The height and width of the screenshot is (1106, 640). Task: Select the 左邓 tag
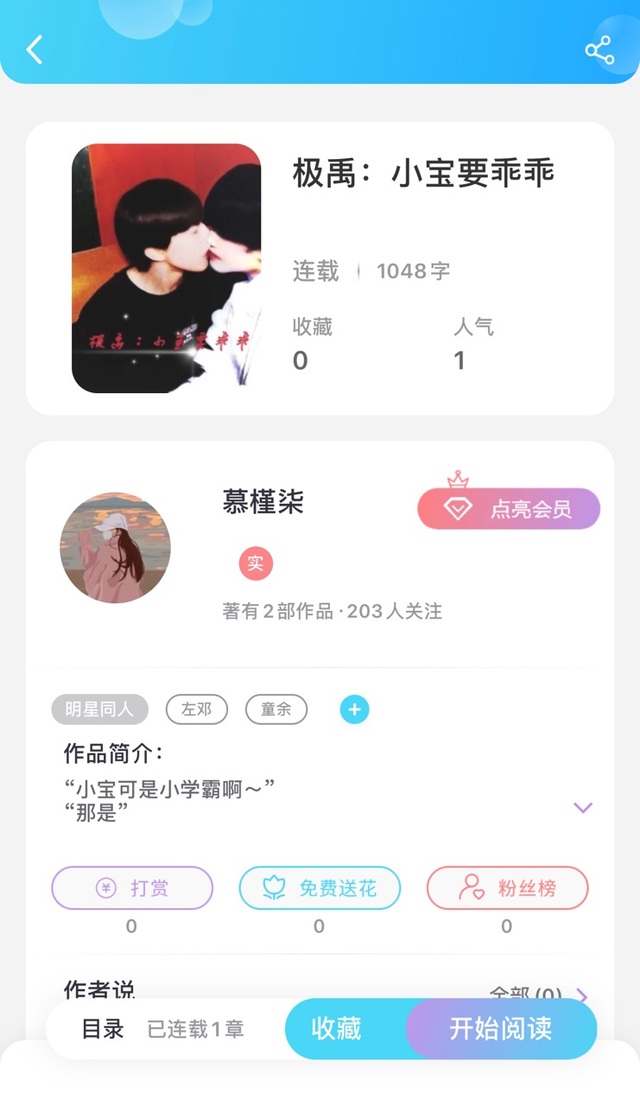pyautogui.click(x=197, y=710)
